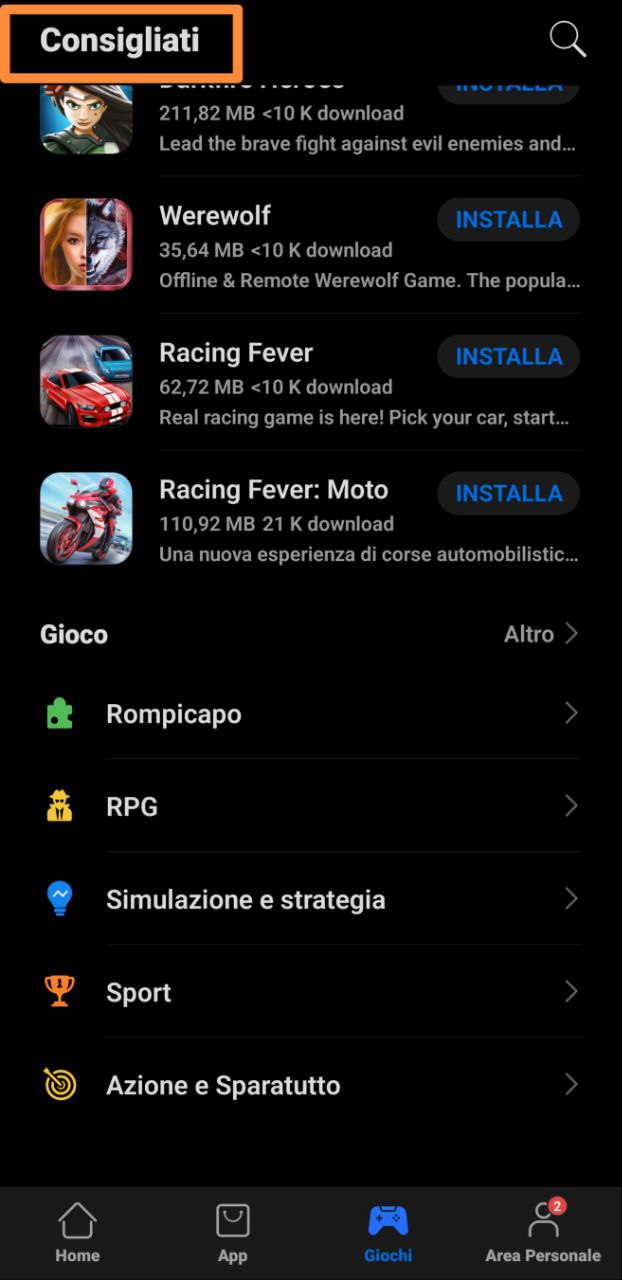622x1280 pixels.
Task: Browse the Sport games category
Action: coord(310,993)
